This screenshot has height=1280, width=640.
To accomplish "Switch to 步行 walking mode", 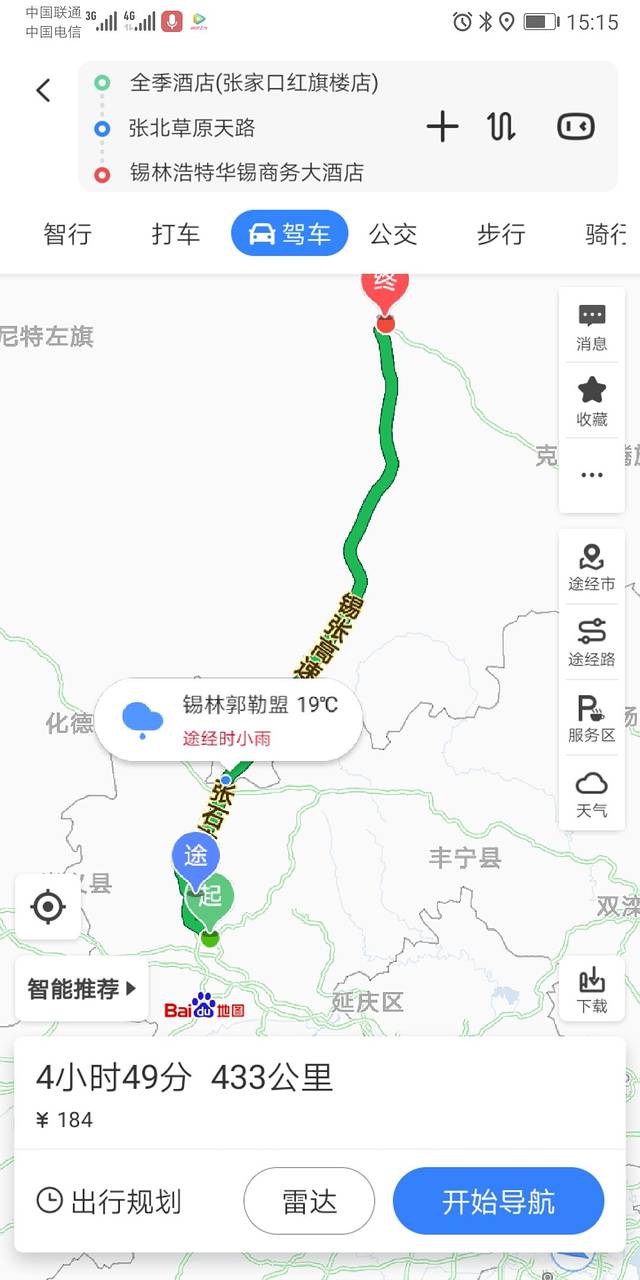I will click(501, 234).
